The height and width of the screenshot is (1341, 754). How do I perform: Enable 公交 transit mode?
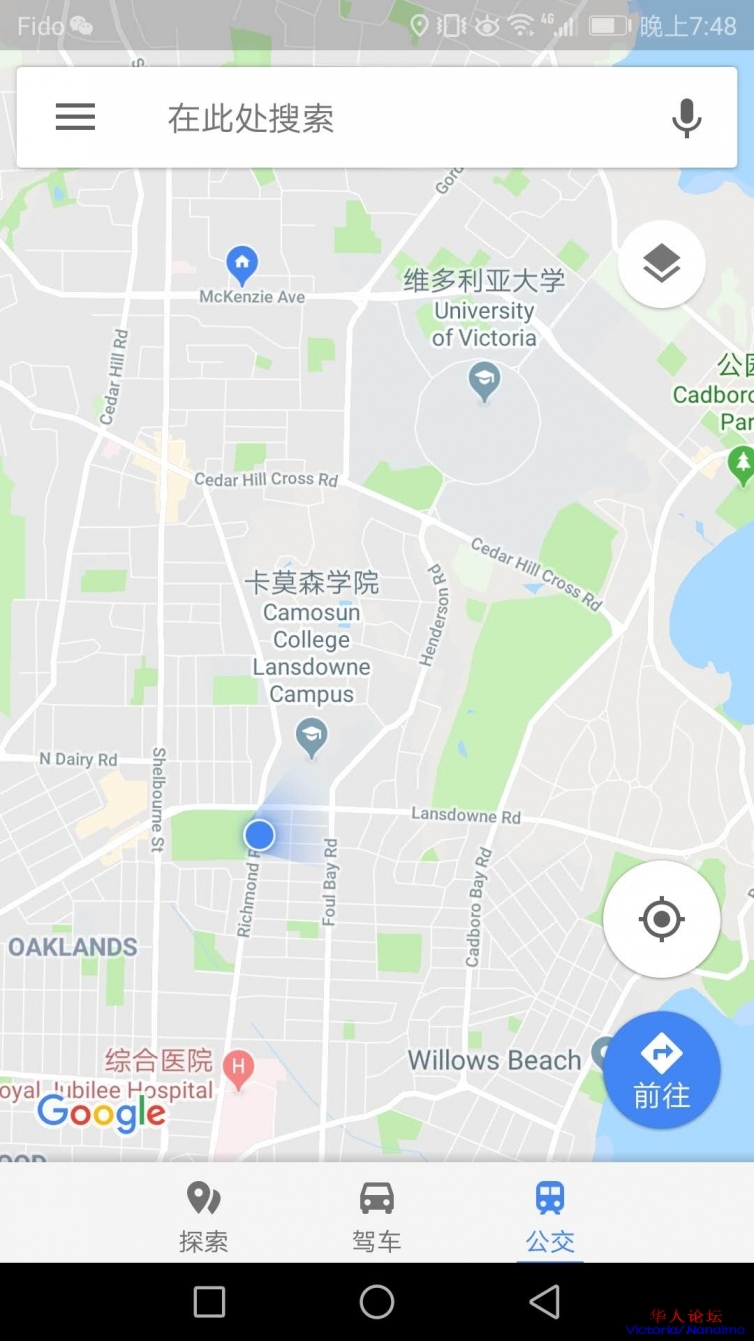click(x=549, y=1213)
